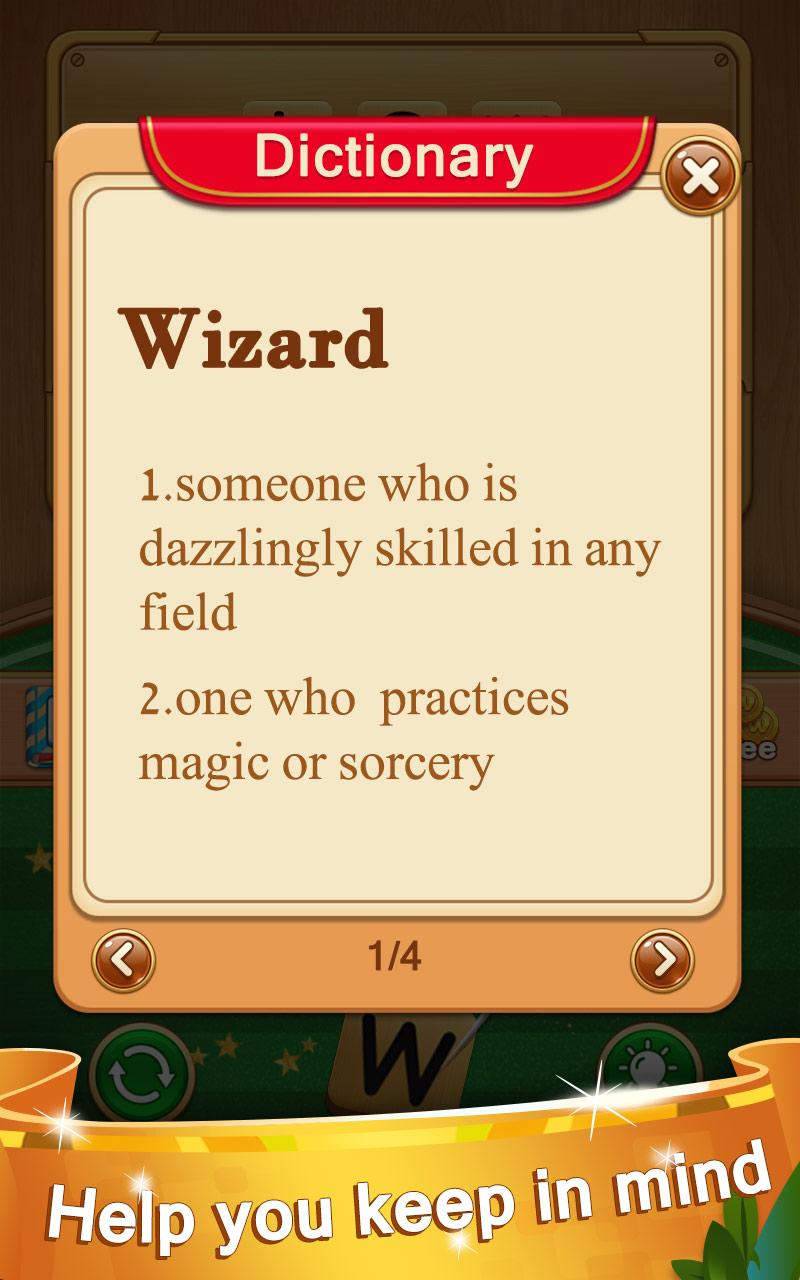Go to the previous dictionary page
The image size is (800, 1280).
tap(124, 961)
